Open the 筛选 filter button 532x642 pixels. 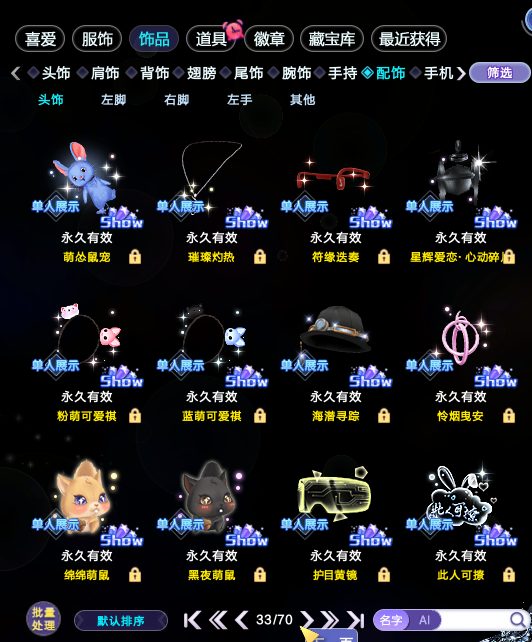tap(500, 73)
